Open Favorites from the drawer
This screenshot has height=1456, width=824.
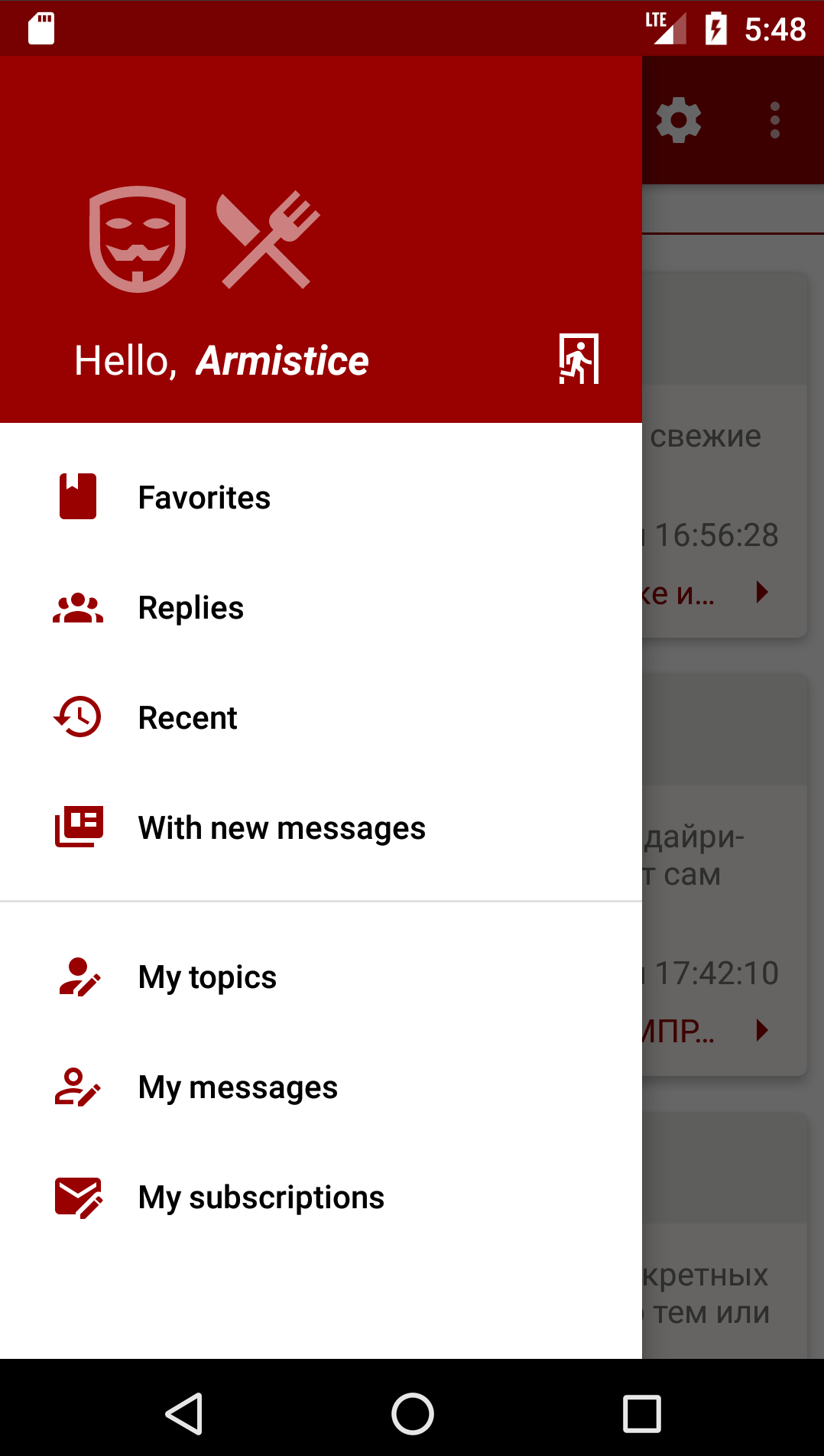(x=203, y=497)
